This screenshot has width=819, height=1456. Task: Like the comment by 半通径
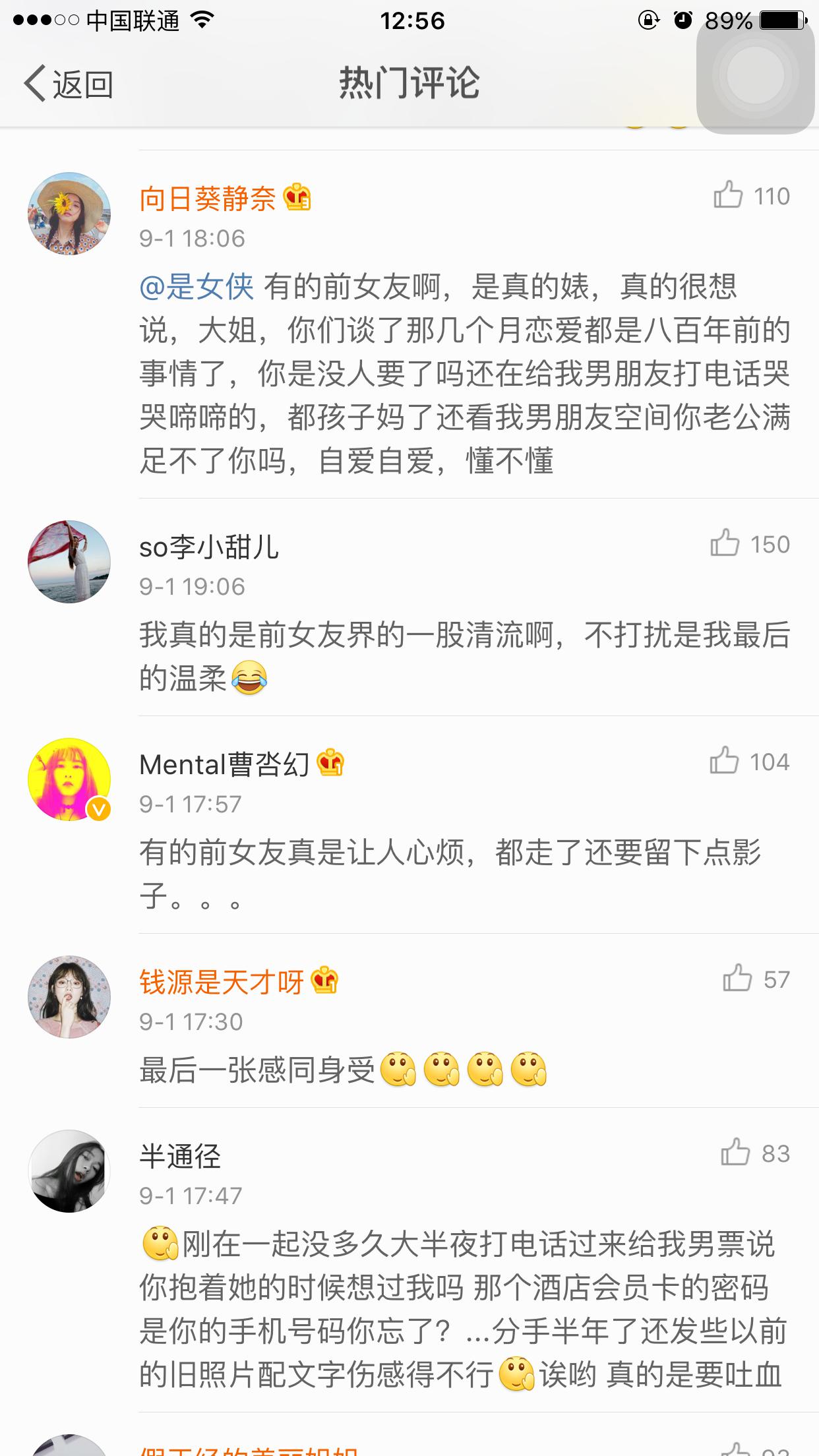(736, 1153)
